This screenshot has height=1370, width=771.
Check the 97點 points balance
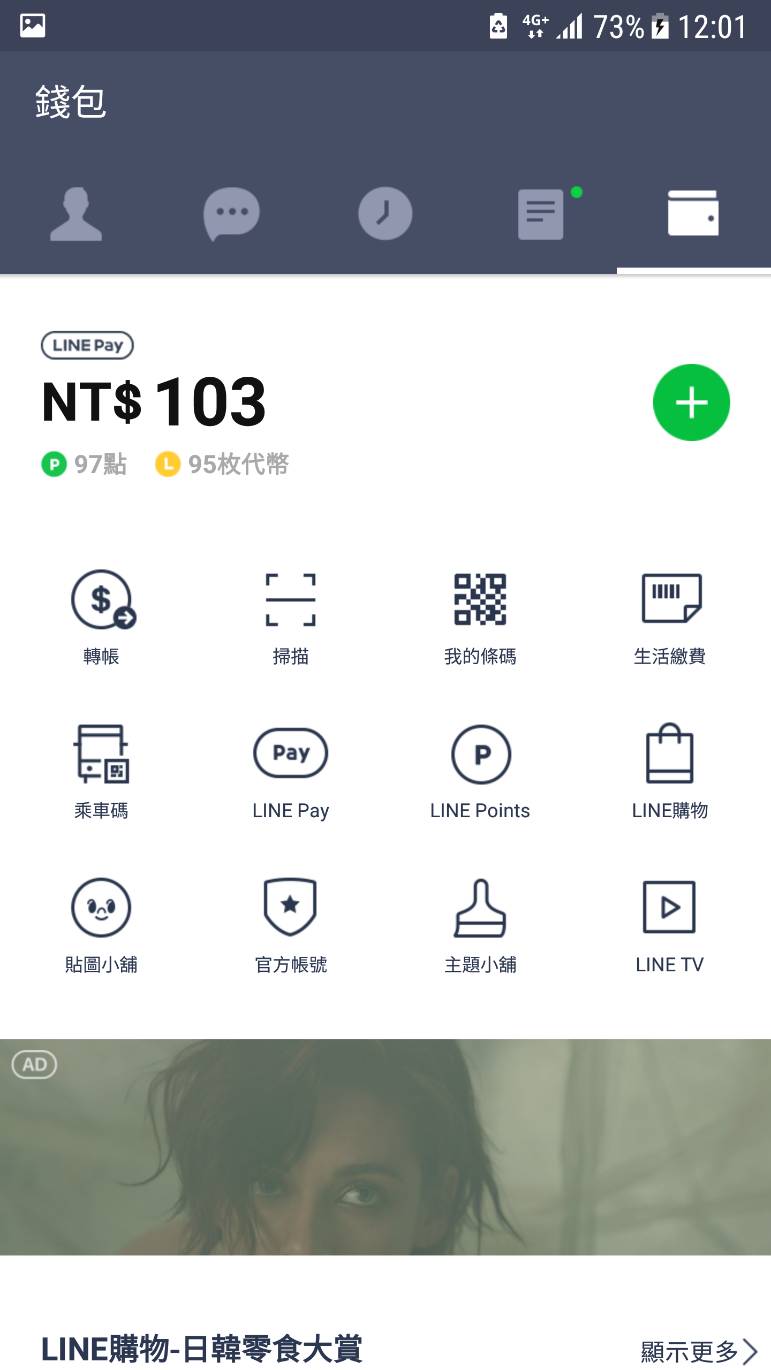[84, 464]
